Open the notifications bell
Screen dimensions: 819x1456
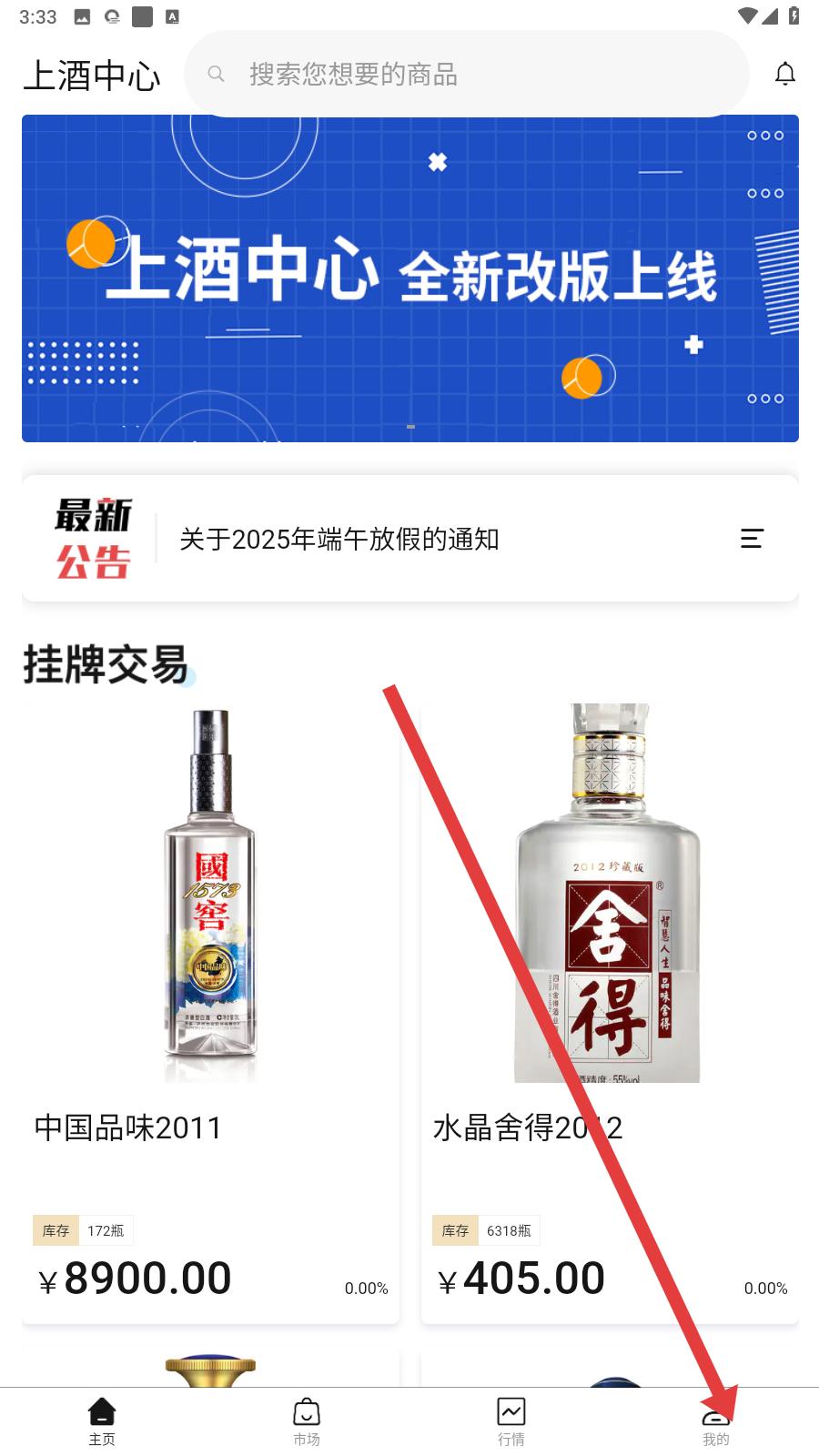(x=784, y=75)
